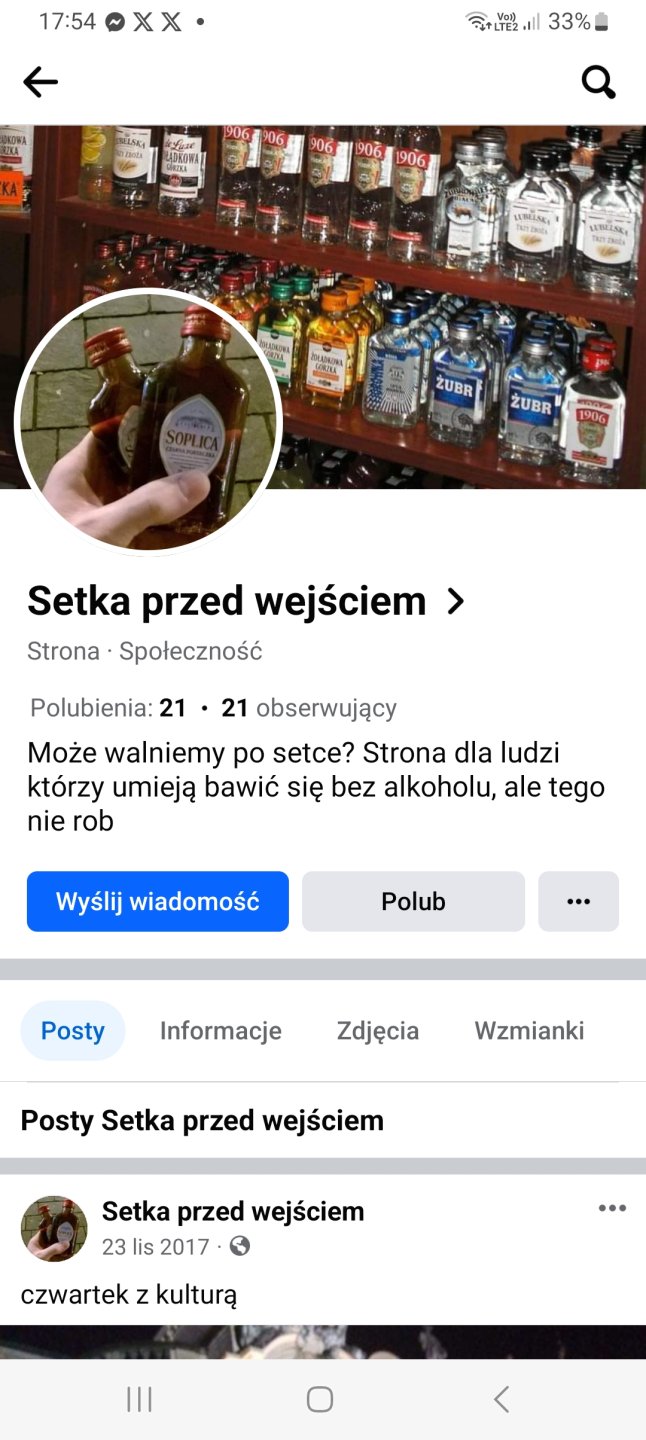Open the author name on the 23 lis 2017 post
The height and width of the screenshot is (1440, 646).
tap(233, 1212)
